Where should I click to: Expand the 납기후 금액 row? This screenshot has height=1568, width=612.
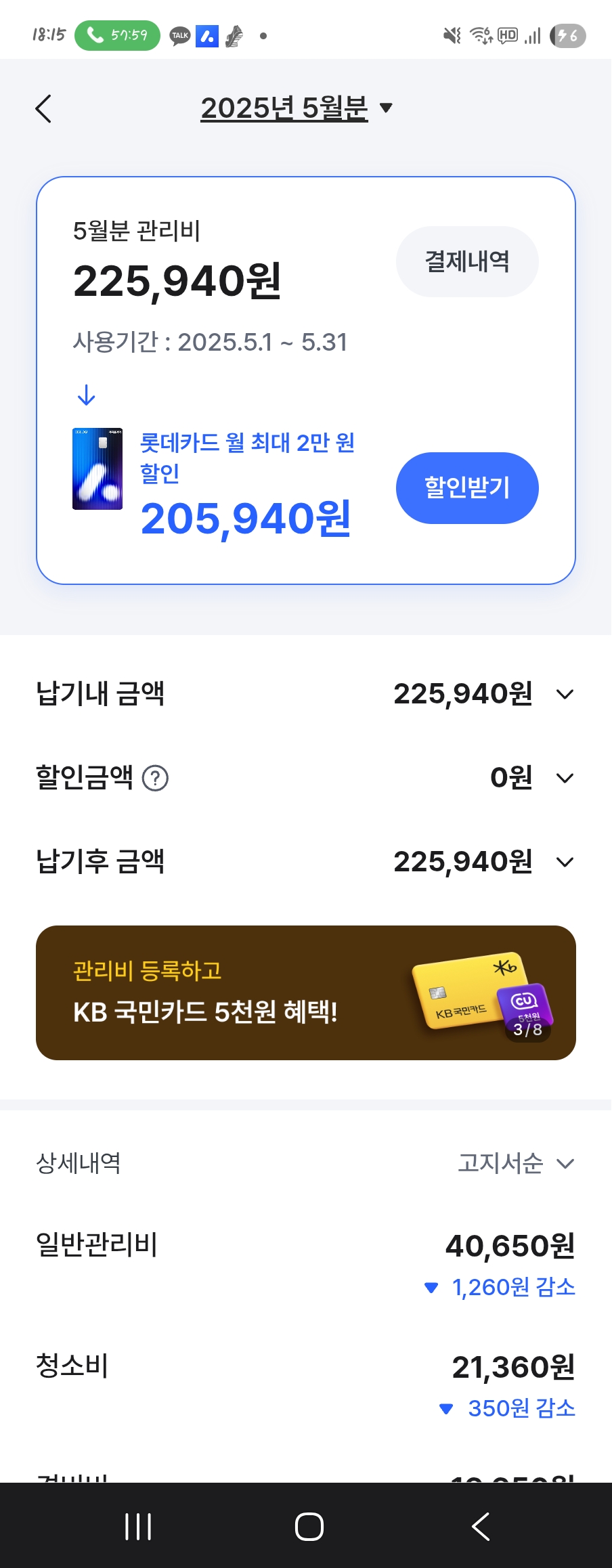(564, 862)
